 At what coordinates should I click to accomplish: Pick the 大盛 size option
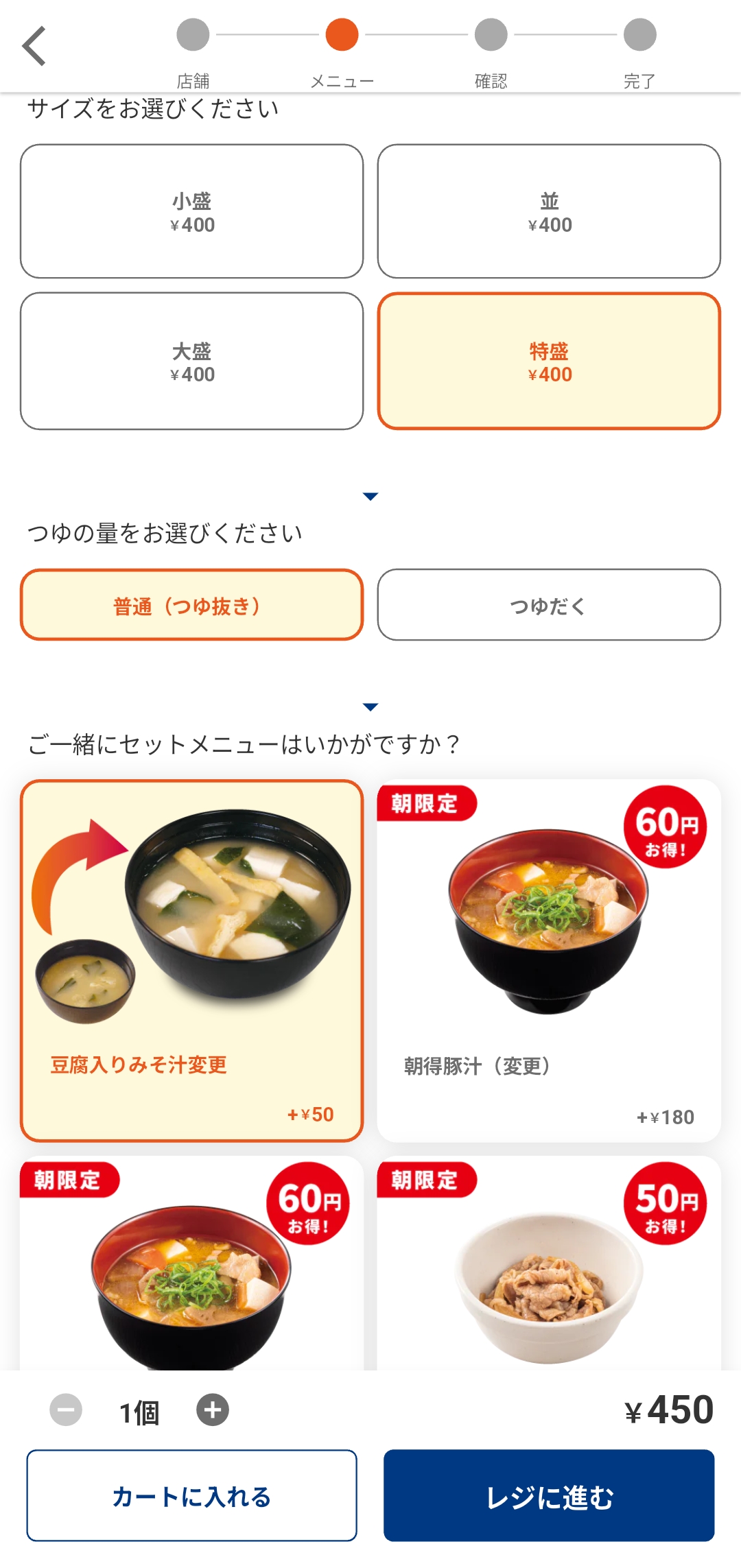pos(192,361)
